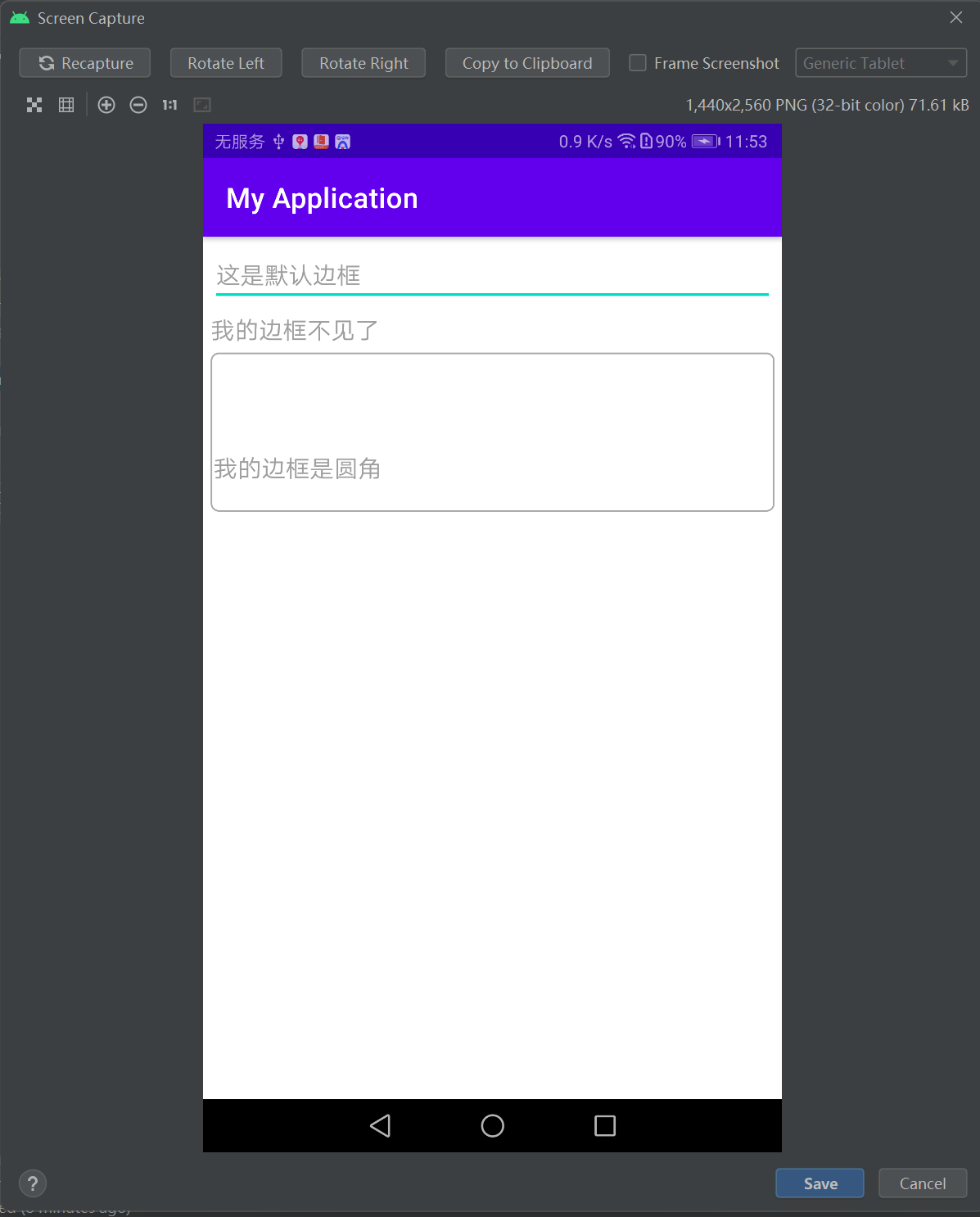
Task: Enable the Frame Screenshot checkbox
Action: point(638,63)
